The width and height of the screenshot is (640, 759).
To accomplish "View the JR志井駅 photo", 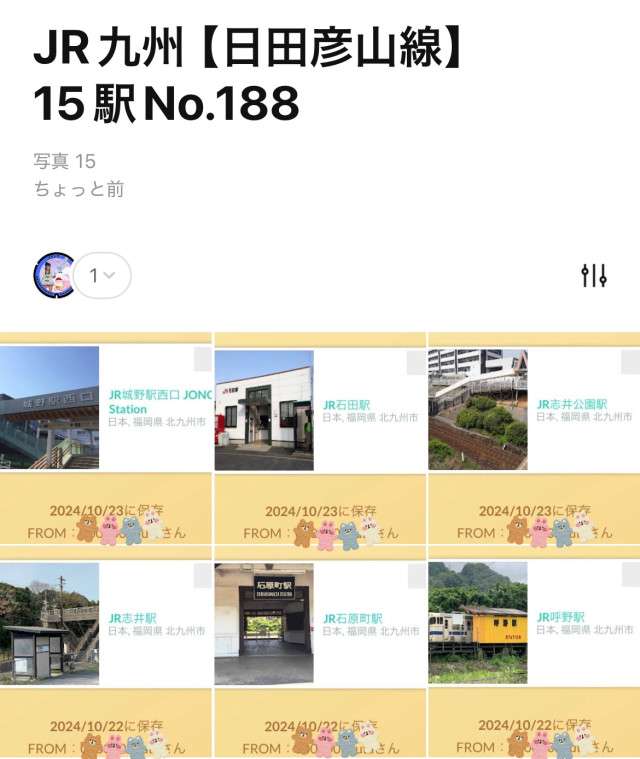I will tap(50, 622).
